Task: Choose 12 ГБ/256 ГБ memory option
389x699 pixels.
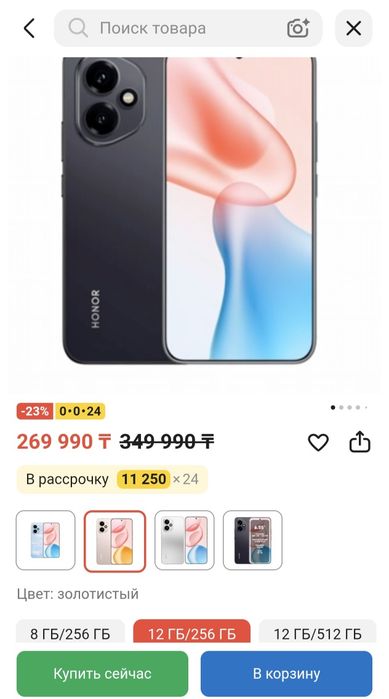Action: [x=192, y=632]
